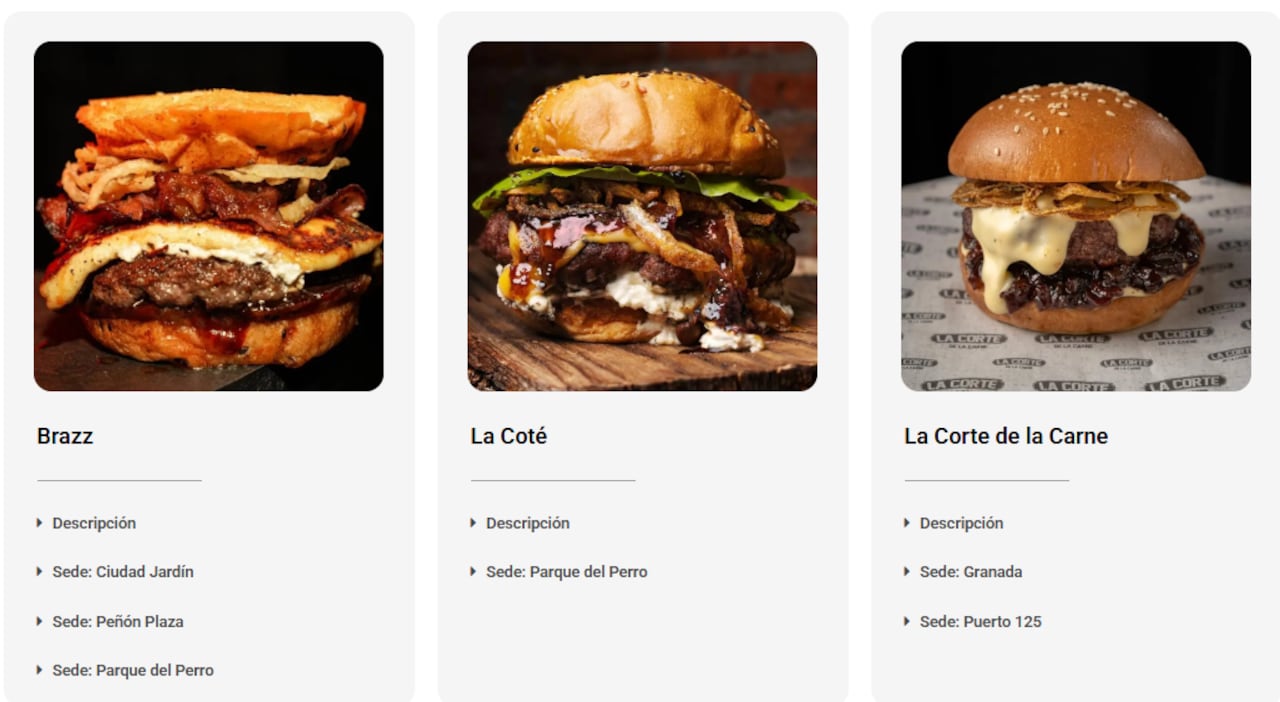Open the Brazz burger photo
Viewport: 1280px width, 702px height.
click(208, 216)
